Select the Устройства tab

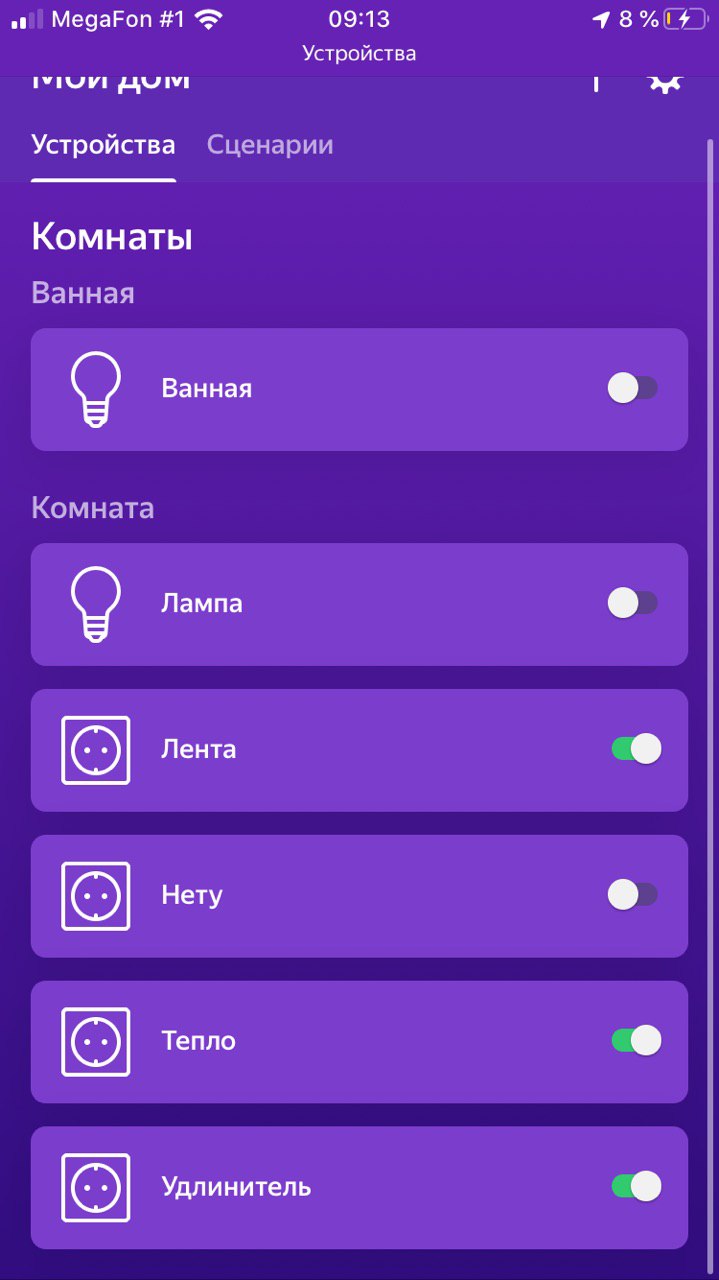click(x=103, y=145)
